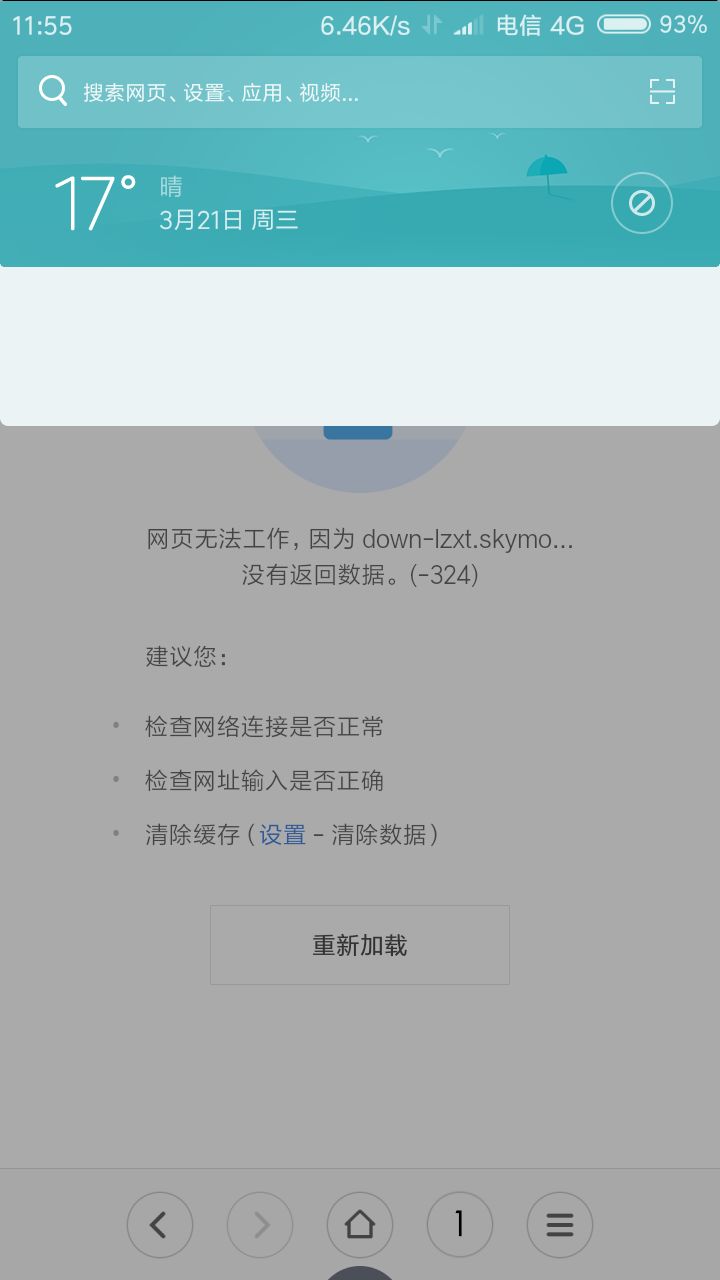Screen dimensions: 720x1280
Task: Tap the blocked/forbidden circle icon on weather card
Action: [x=641, y=202]
